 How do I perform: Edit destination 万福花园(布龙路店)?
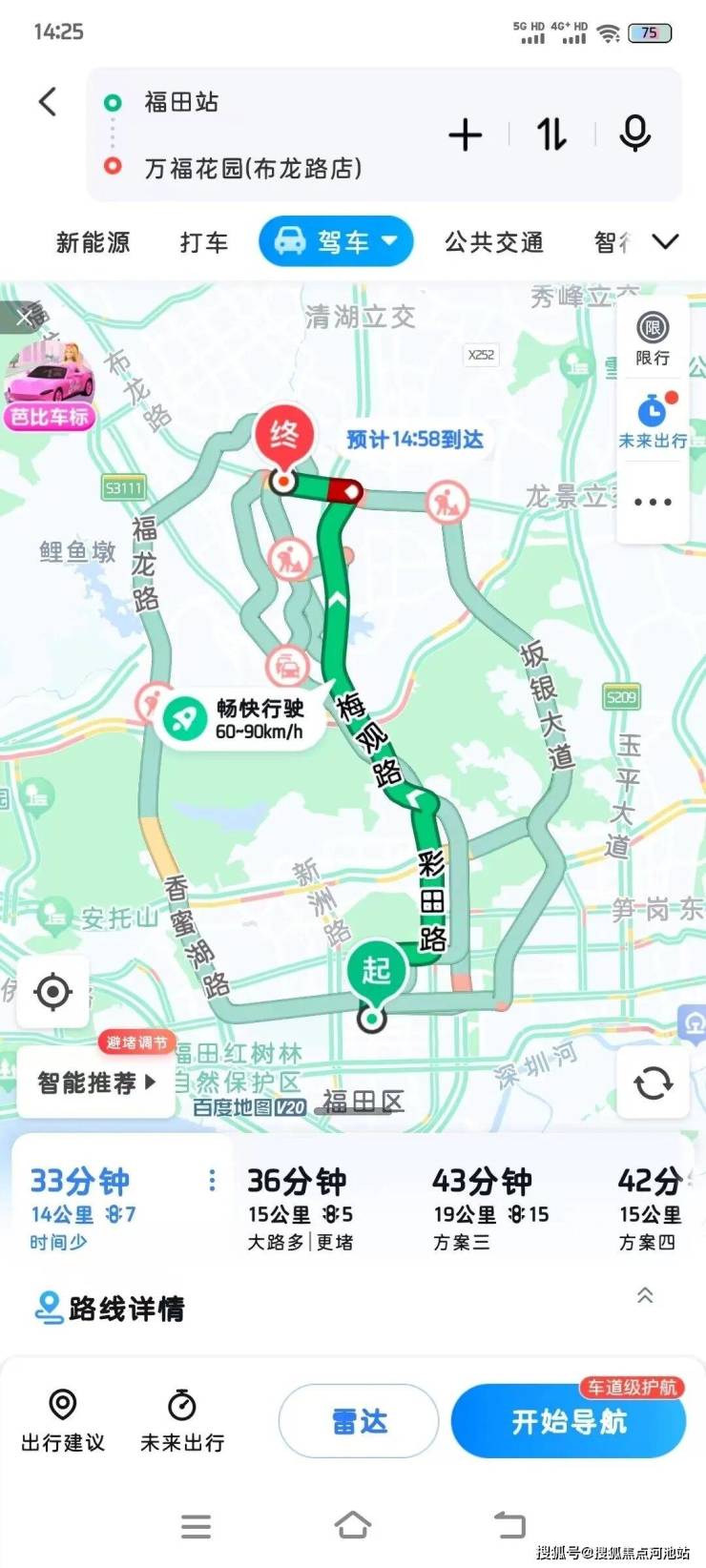pyautogui.click(x=253, y=168)
